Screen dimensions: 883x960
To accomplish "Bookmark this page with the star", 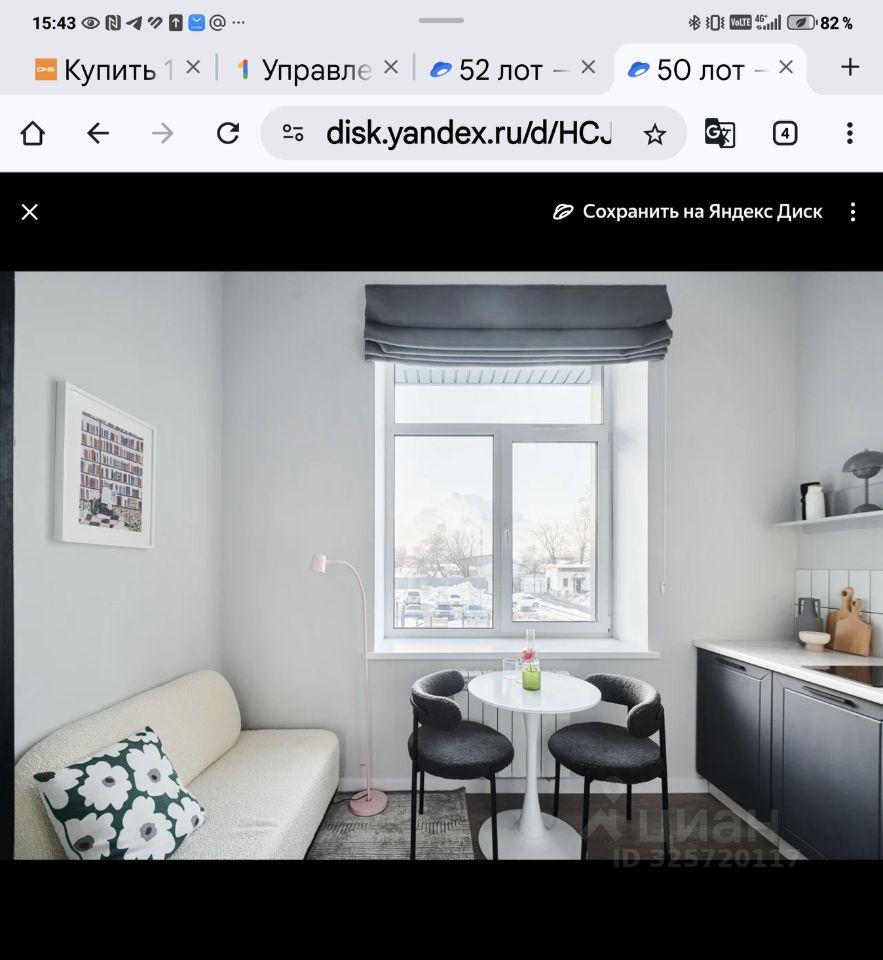I will [655, 134].
